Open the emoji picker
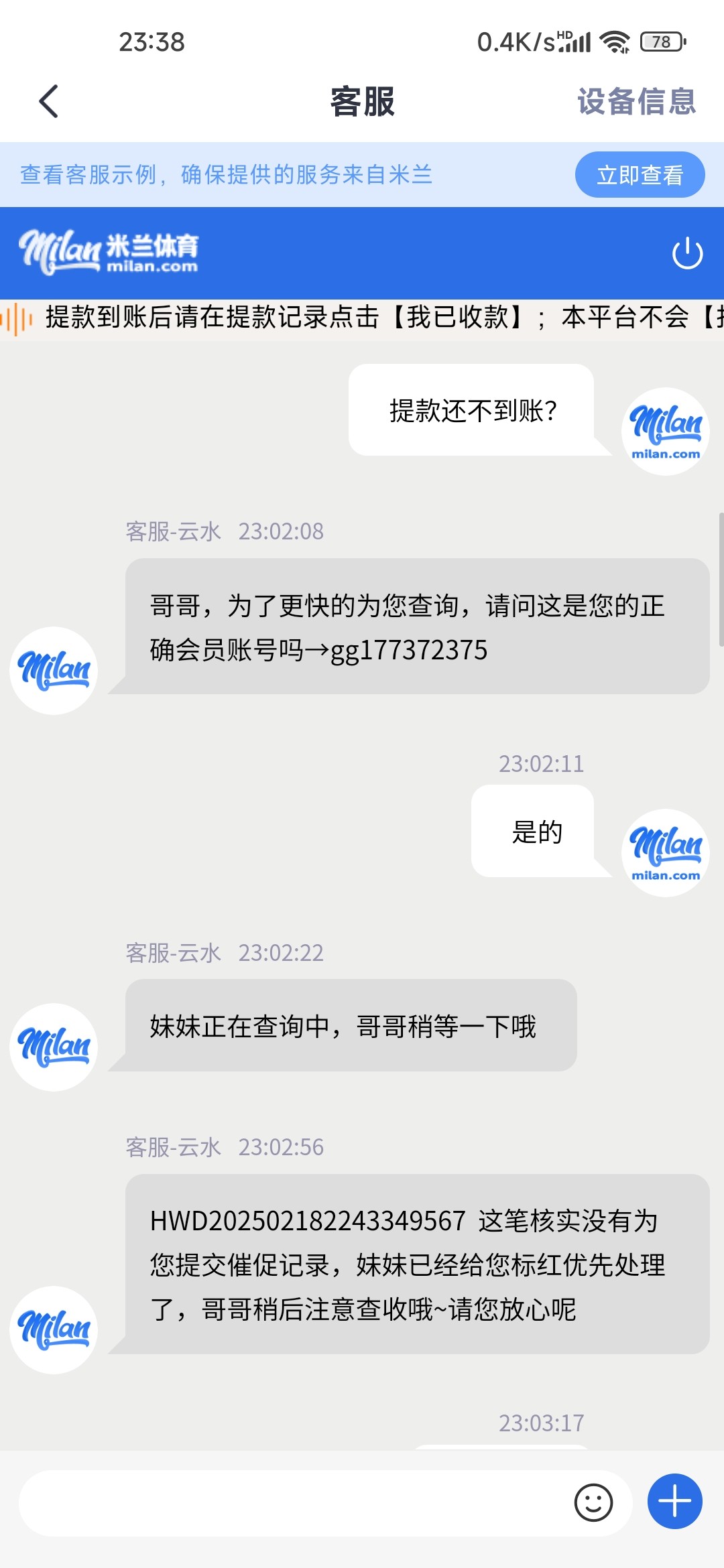The image size is (724, 1568). [593, 1502]
